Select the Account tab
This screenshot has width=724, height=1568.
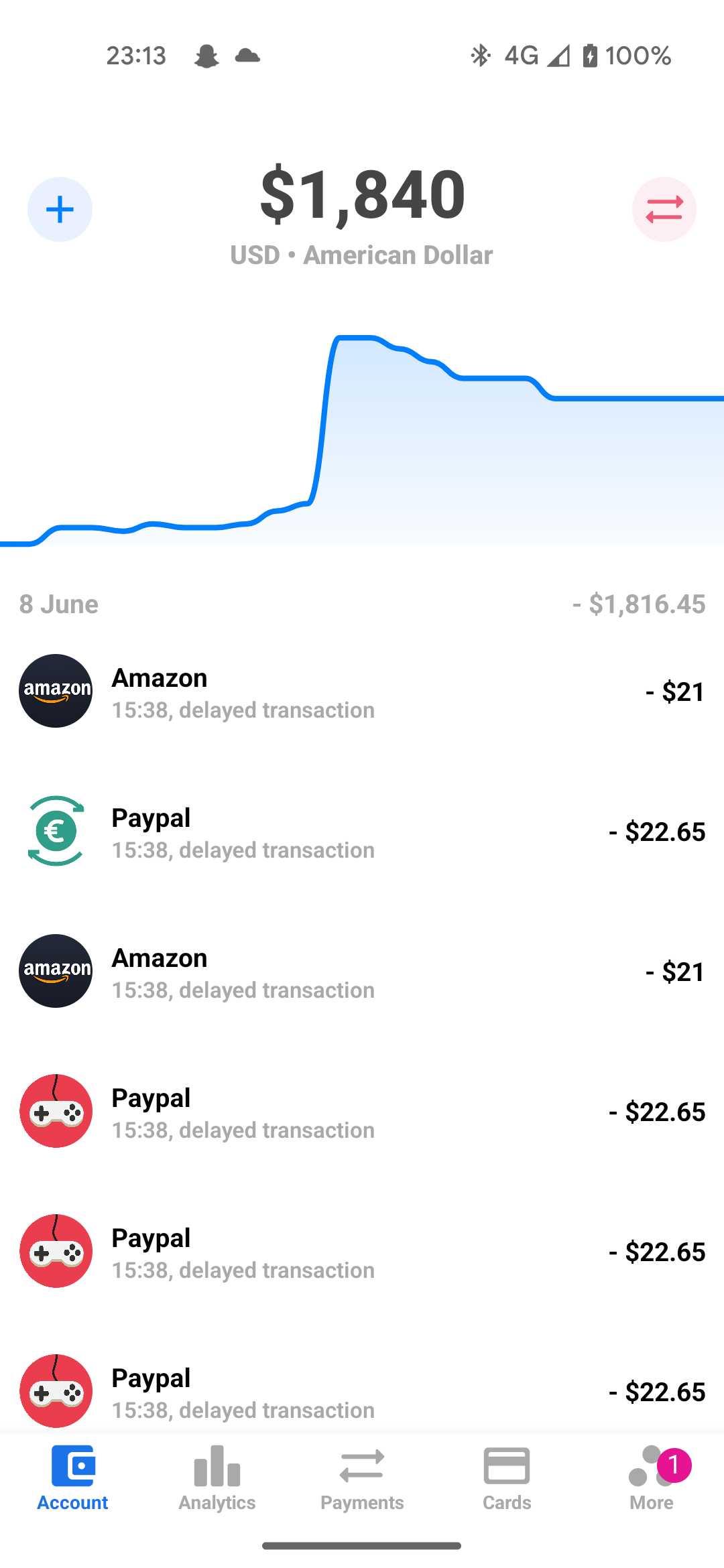(x=72, y=1478)
